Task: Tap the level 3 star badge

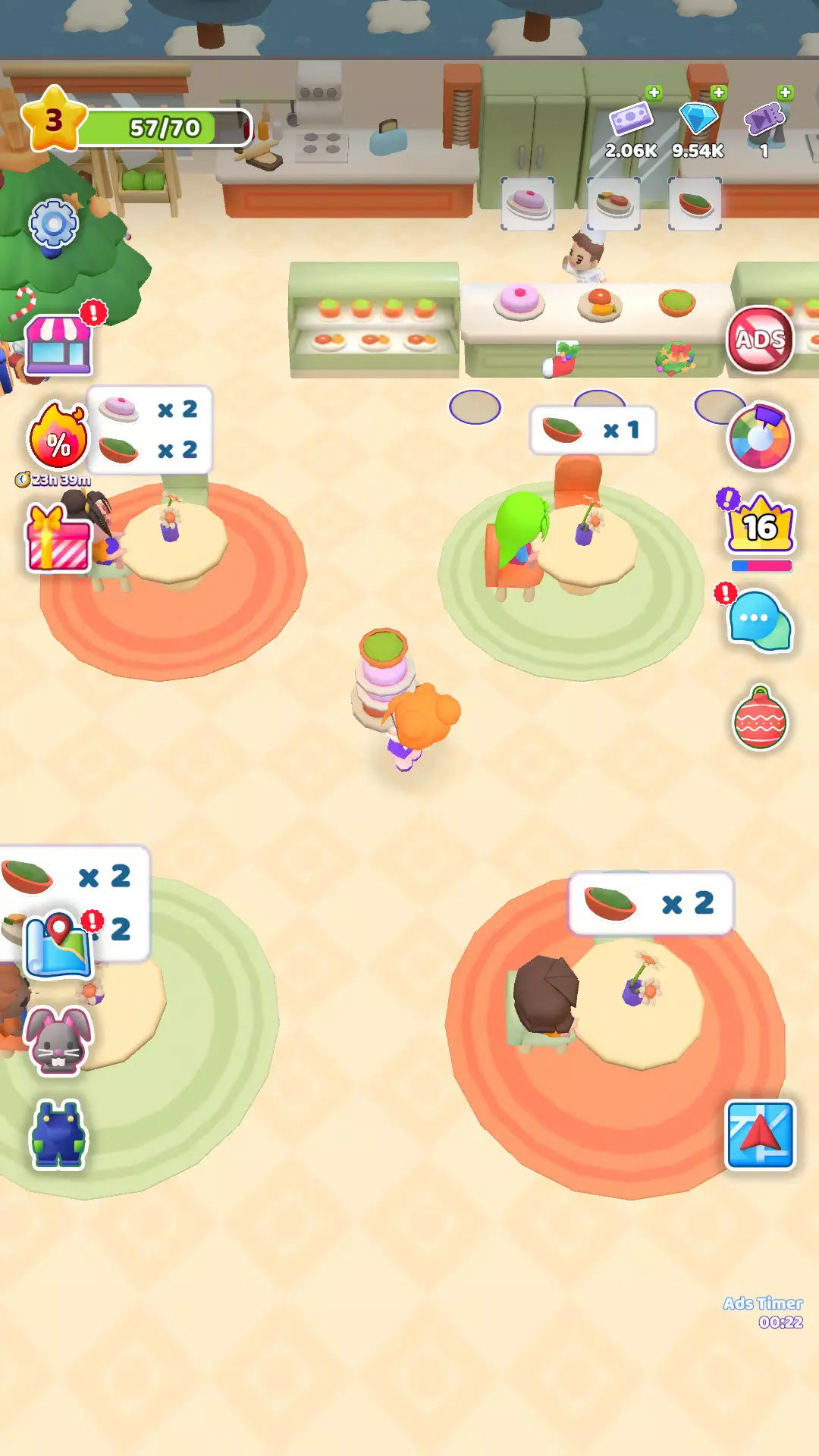Action: click(53, 120)
